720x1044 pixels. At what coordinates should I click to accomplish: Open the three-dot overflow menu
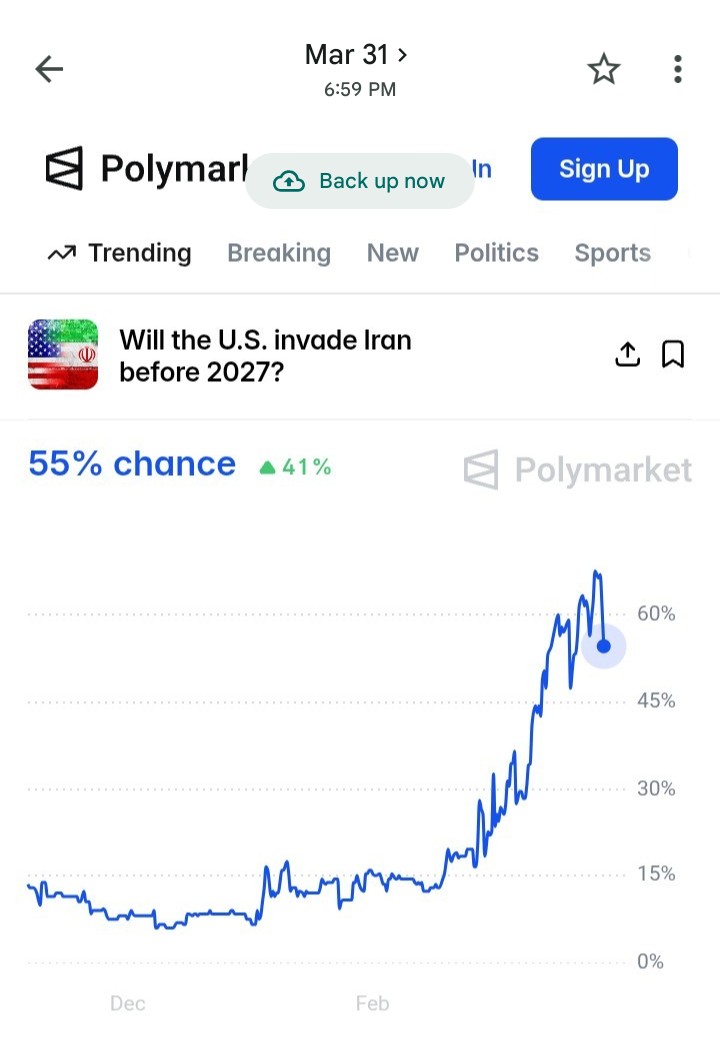coord(678,69)
